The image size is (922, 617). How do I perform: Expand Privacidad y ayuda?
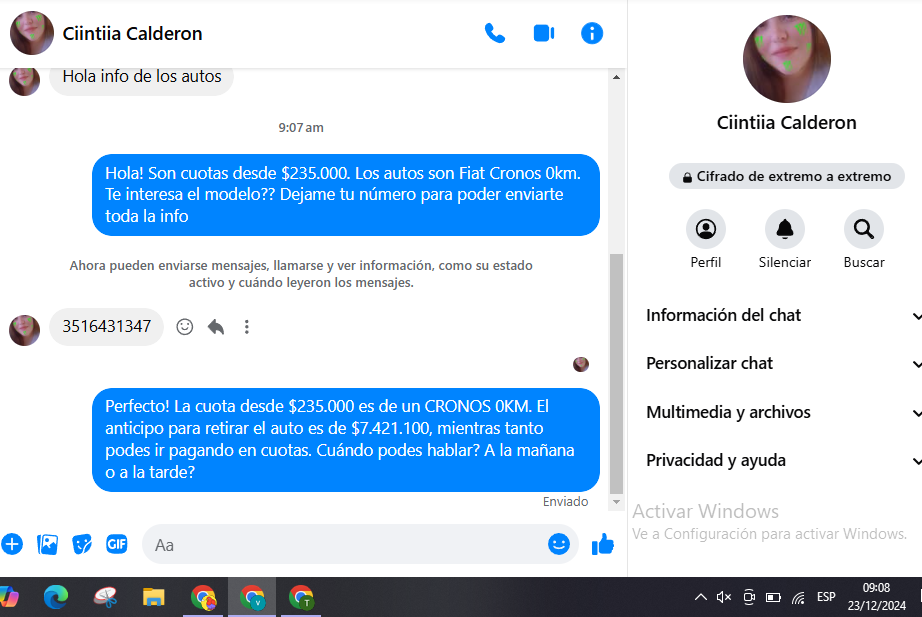click(x=780, y=461)
